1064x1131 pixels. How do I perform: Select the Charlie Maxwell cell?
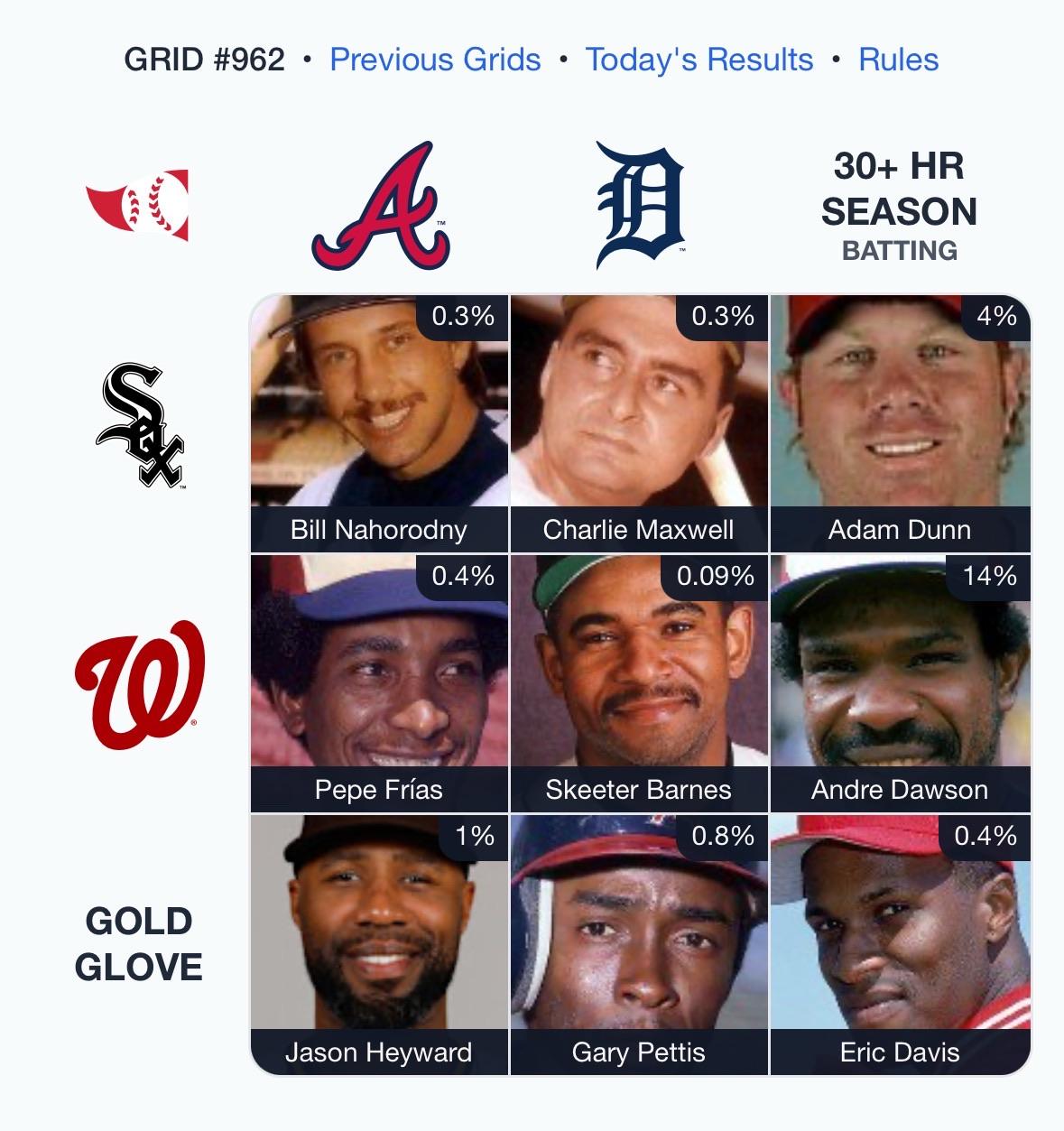point(639,424)
